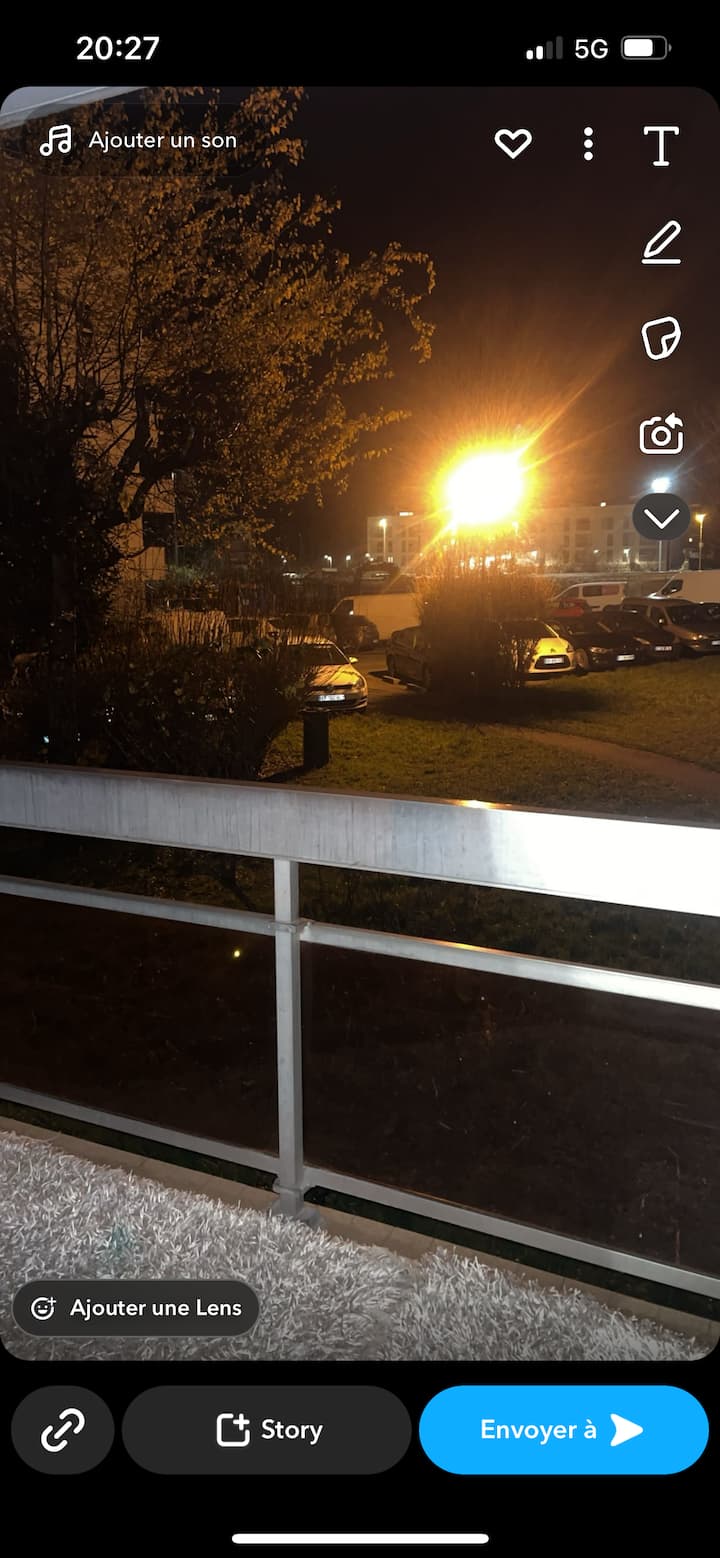Open the three-dot overflow menu

point(588,144)
